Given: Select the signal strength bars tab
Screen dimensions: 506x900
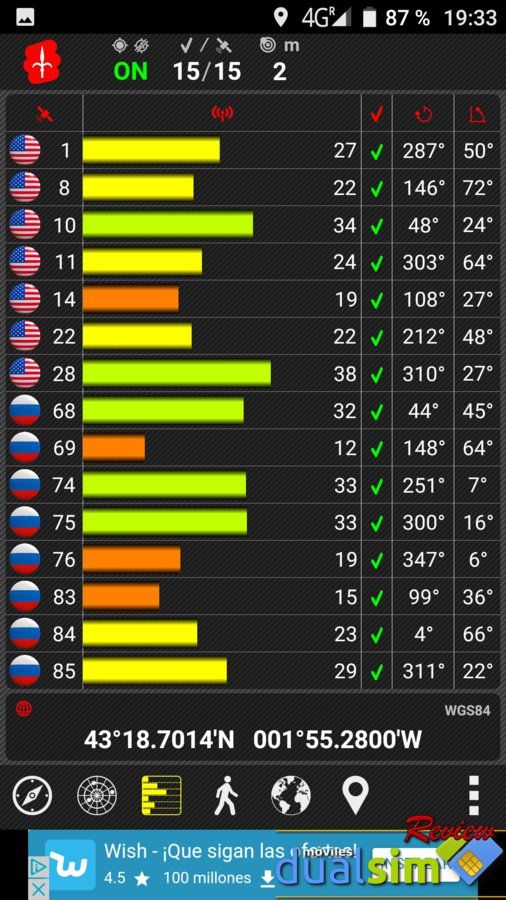Looking at the screenshot, I should click(x=162, y=796).
